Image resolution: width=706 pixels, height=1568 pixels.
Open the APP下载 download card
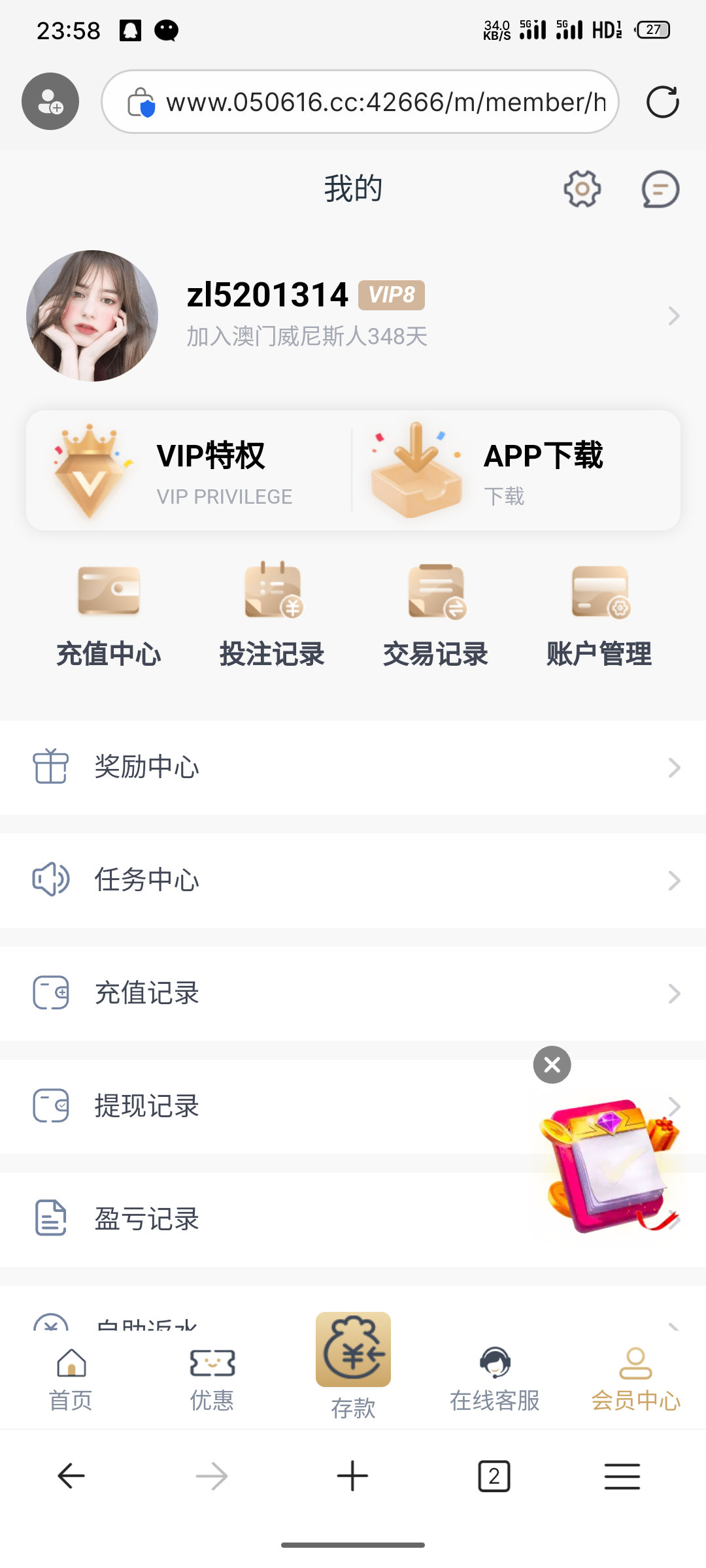516,470
